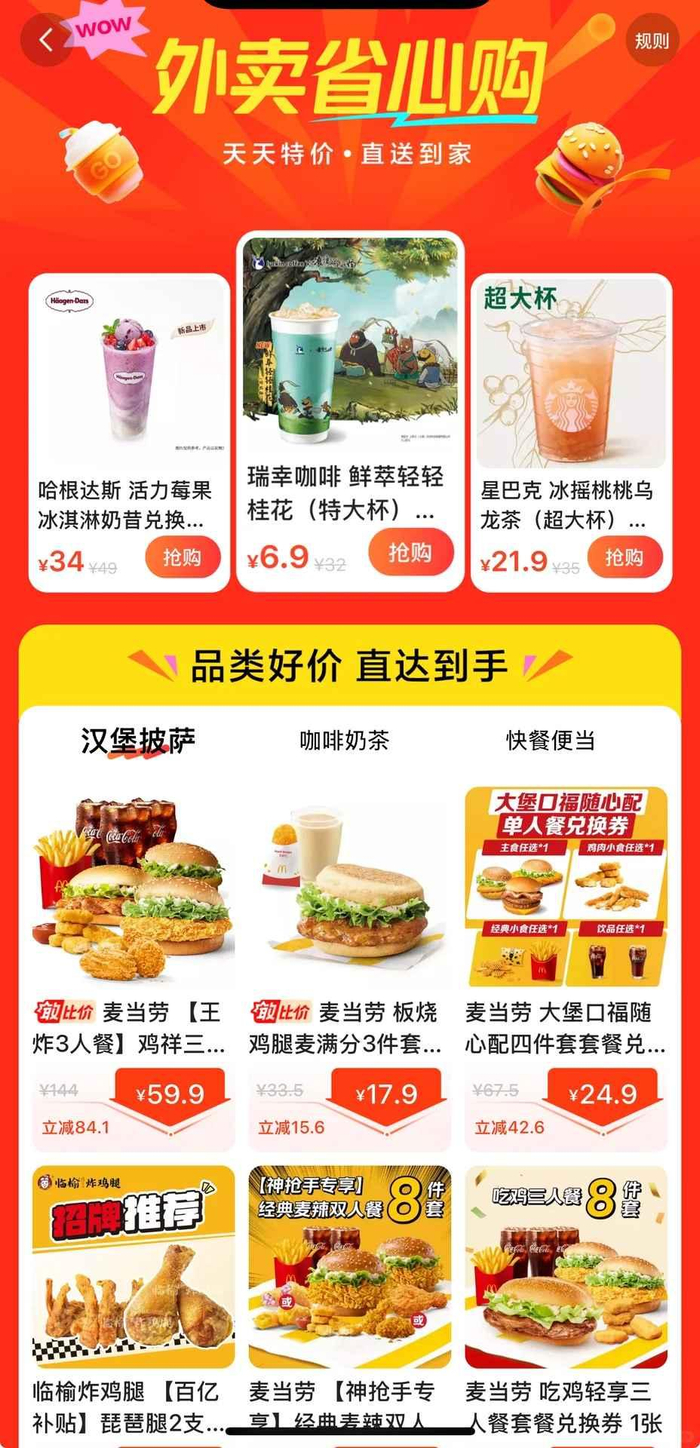This screenshot has height=1448, width=700.
Task: Tap 抢购 for 星巴克 冰摇桃桃乌龙茶
Action: [x=624, y=558]
